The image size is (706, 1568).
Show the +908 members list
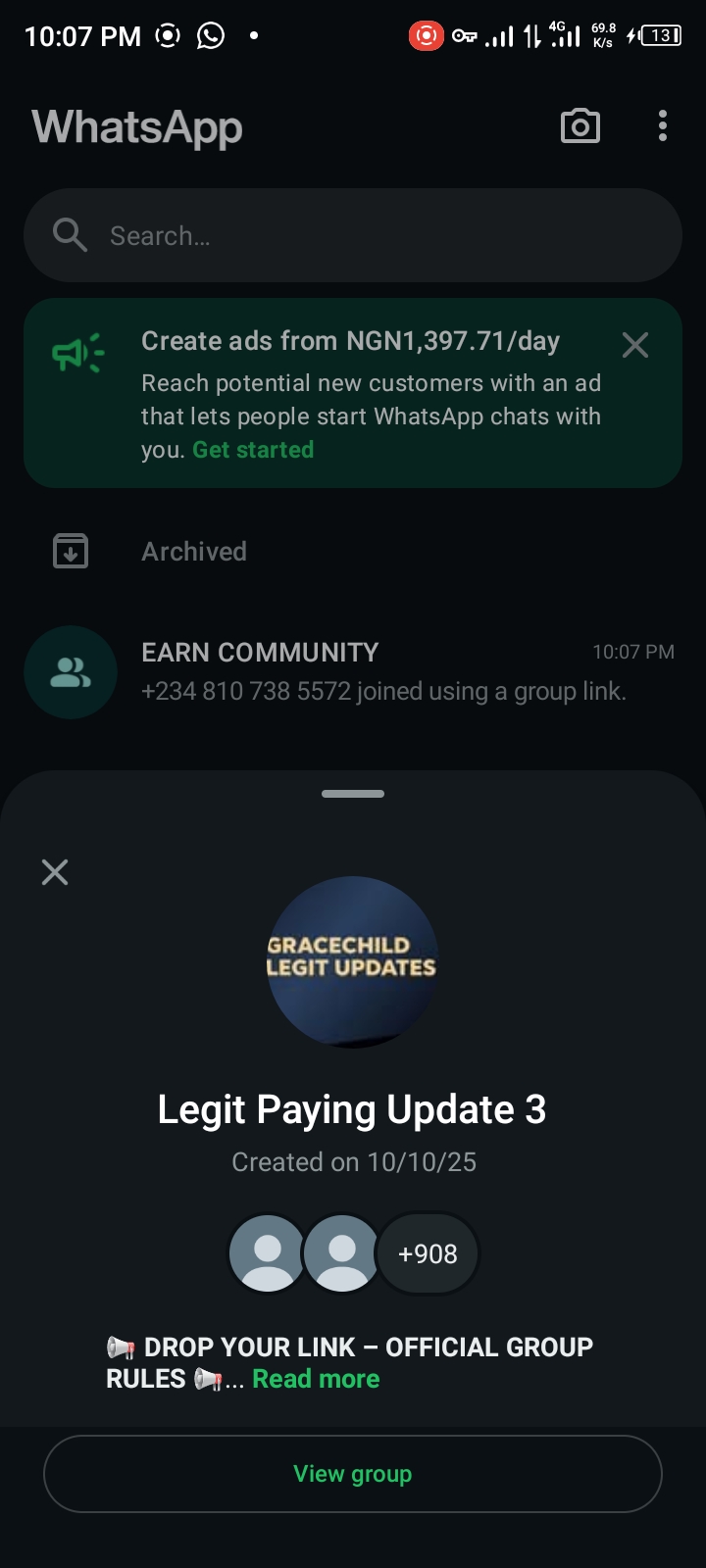428,1253
